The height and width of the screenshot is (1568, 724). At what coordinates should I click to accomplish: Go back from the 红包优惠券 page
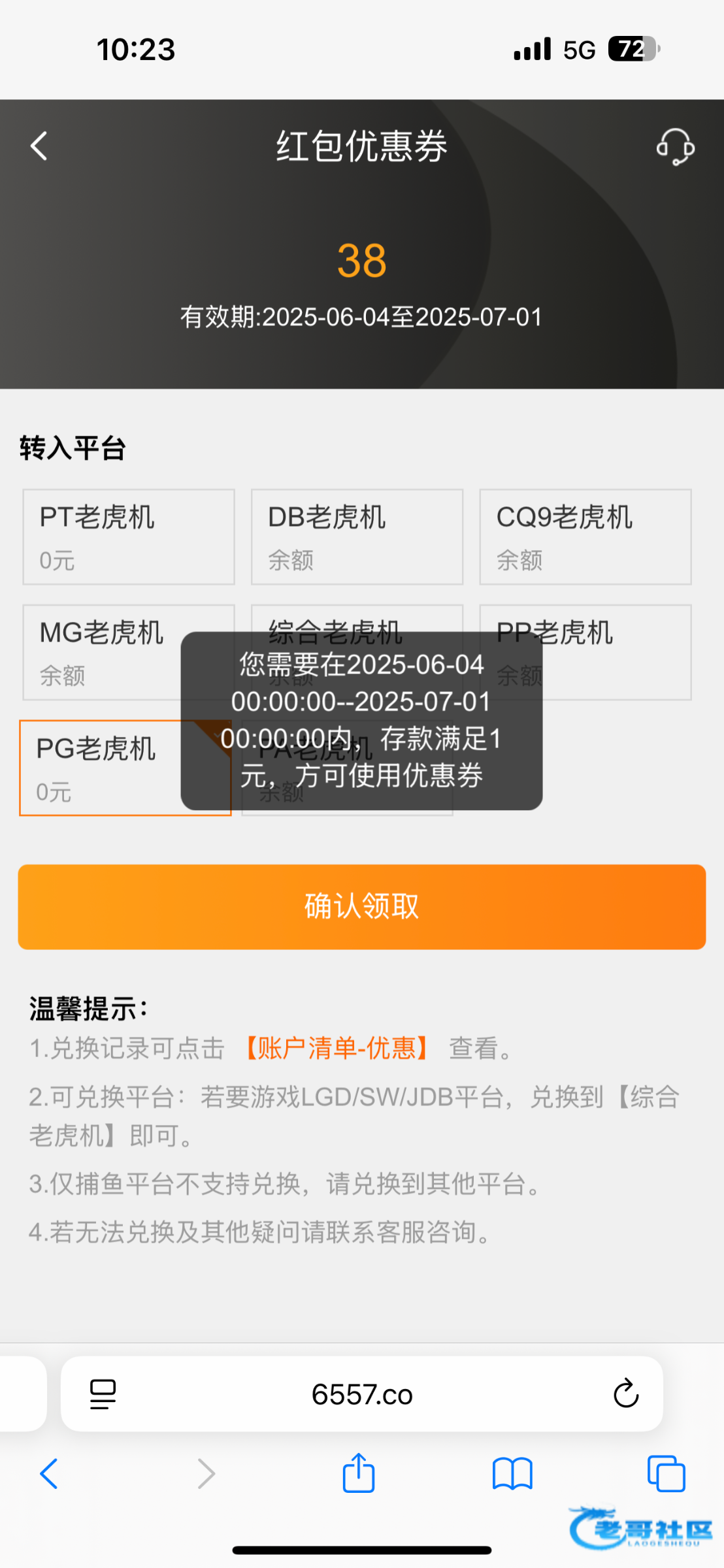(x=39, y=146)
